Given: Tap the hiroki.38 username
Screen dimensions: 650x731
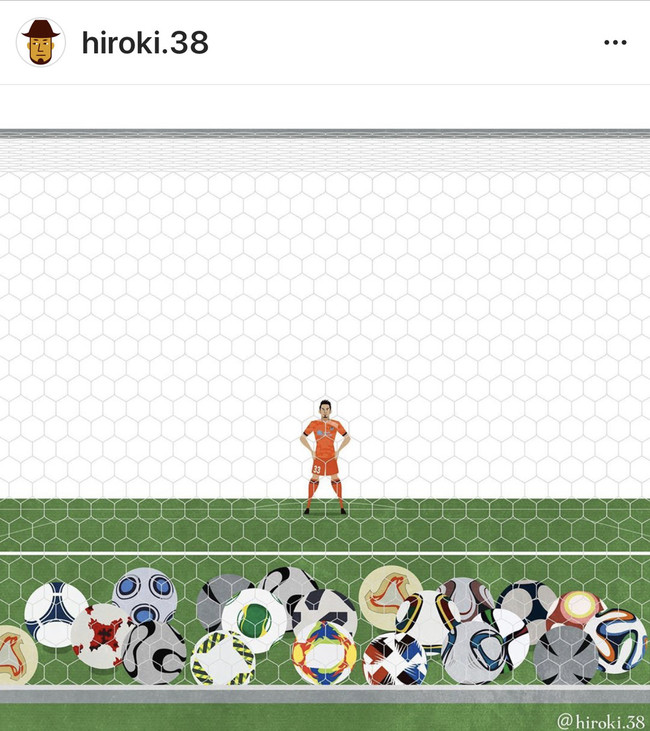Looking at the screenshot, I should 144,43.
